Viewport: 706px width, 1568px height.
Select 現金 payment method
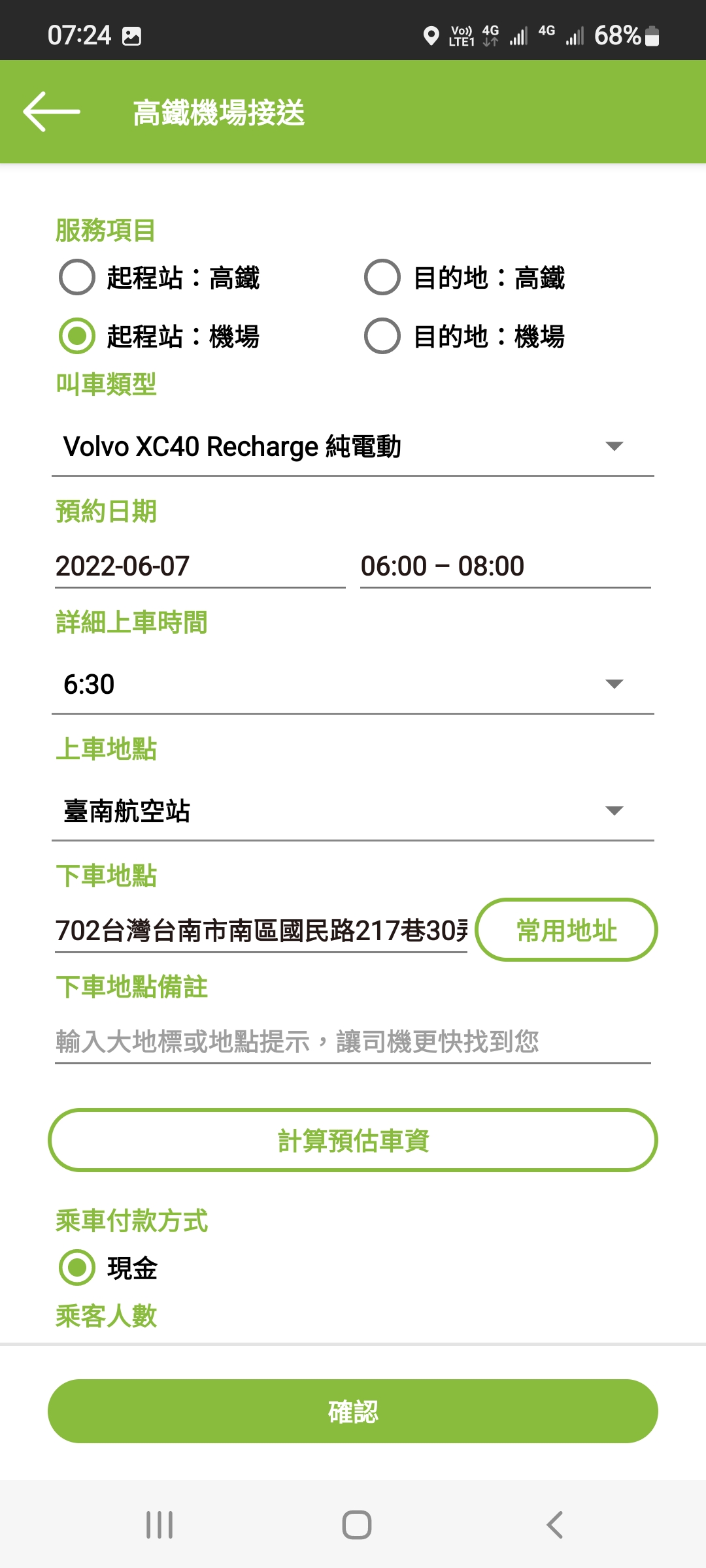tap(109, 1268)
